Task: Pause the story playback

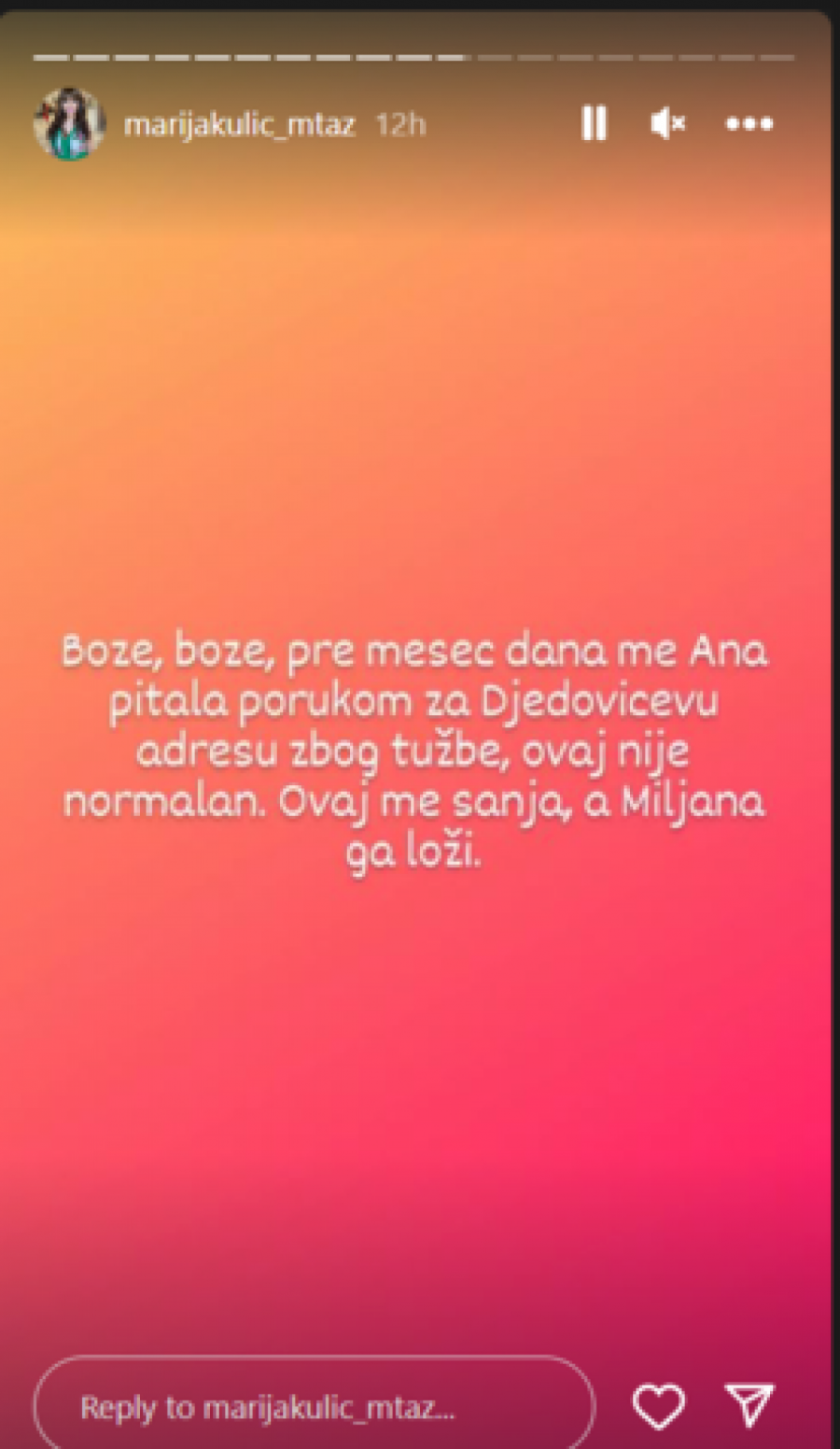Action: [x=594, y=123]
